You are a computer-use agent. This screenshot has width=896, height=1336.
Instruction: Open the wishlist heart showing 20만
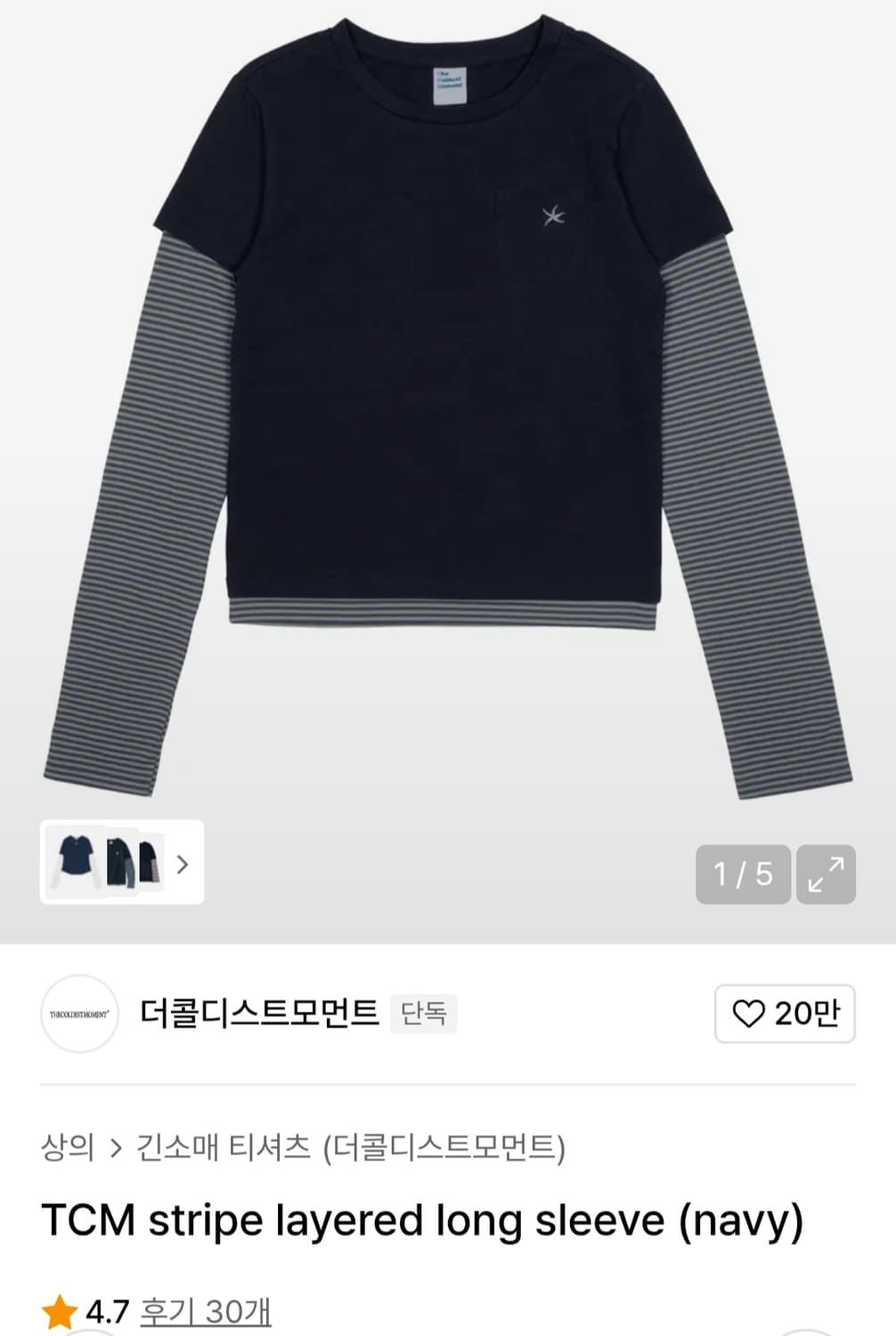[785, 1014]
